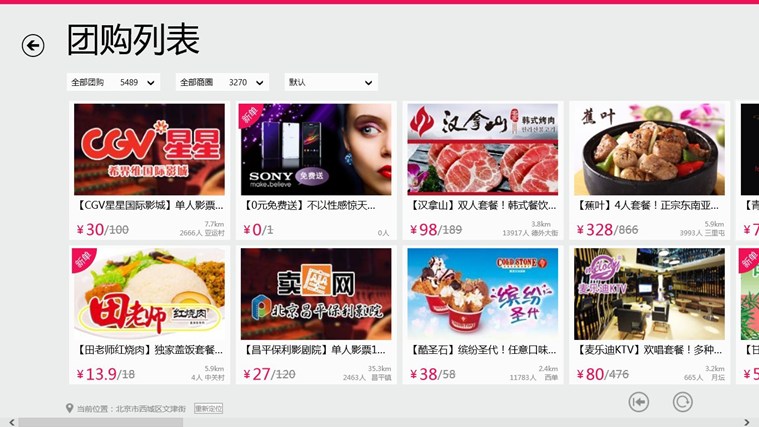
Task: Expand the 全部团购 category dropdown
Action: point(113,82)
